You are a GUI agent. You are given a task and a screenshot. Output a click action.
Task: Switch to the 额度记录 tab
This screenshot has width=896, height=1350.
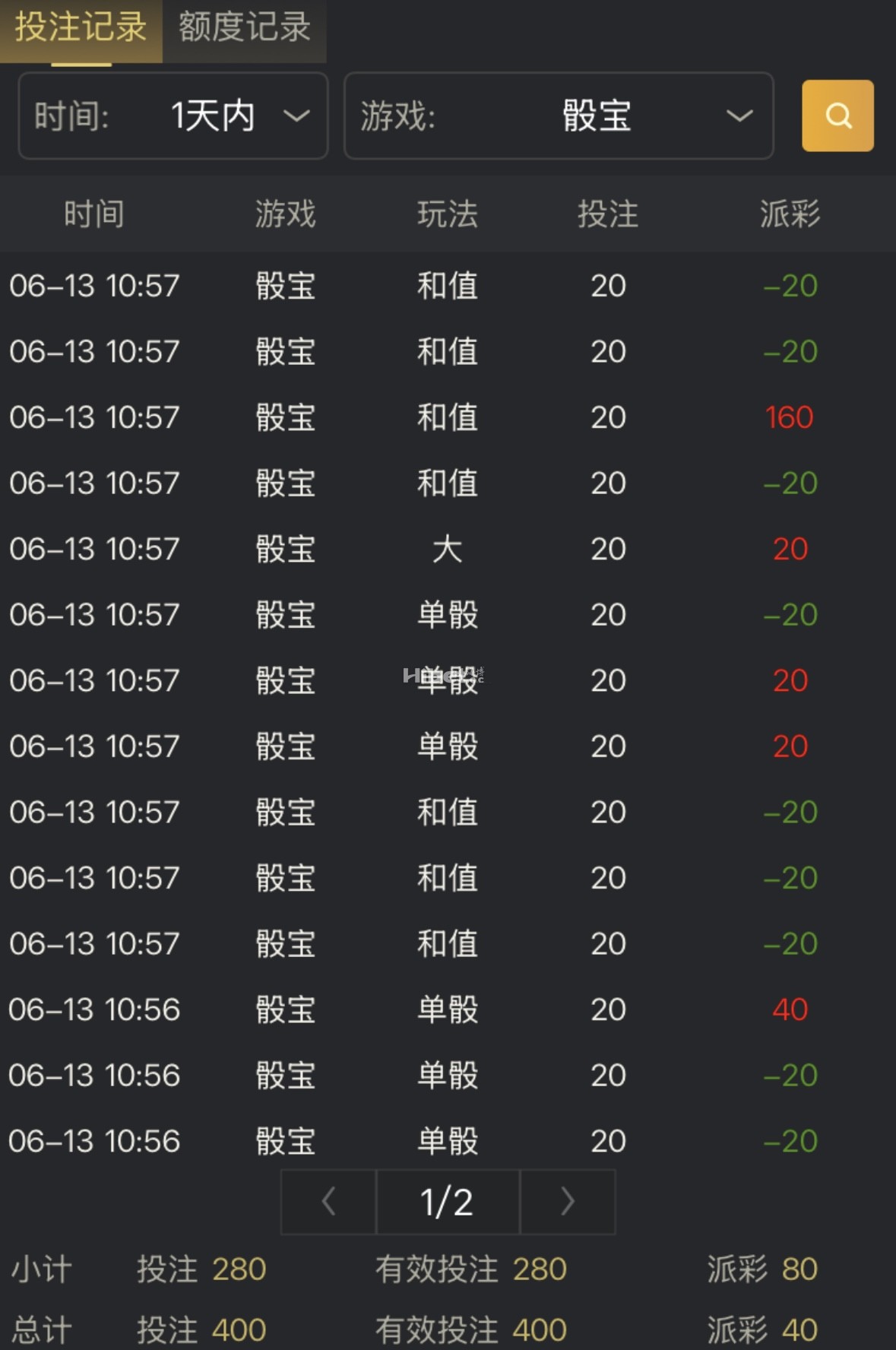(x=244, y=29)
